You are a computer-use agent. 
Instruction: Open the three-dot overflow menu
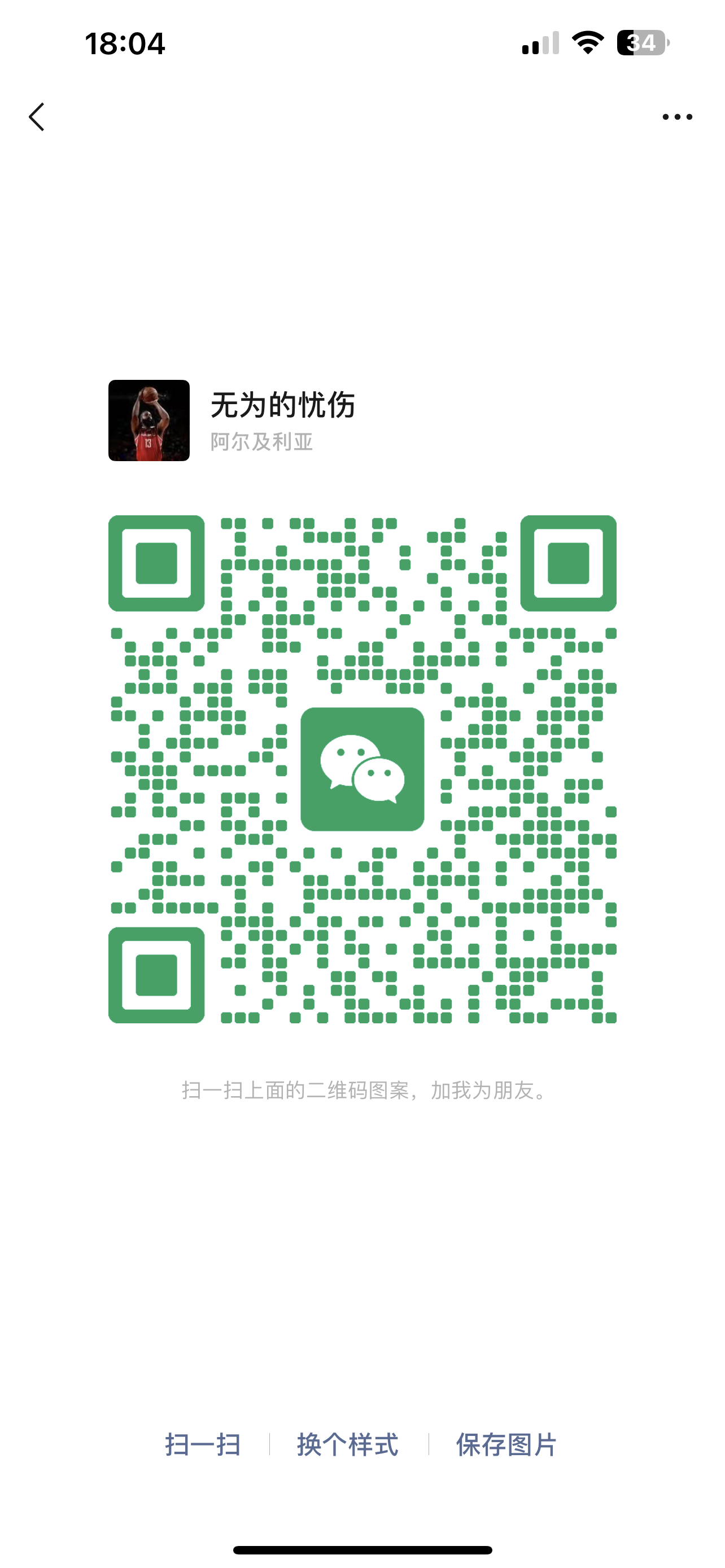(677, 116)
